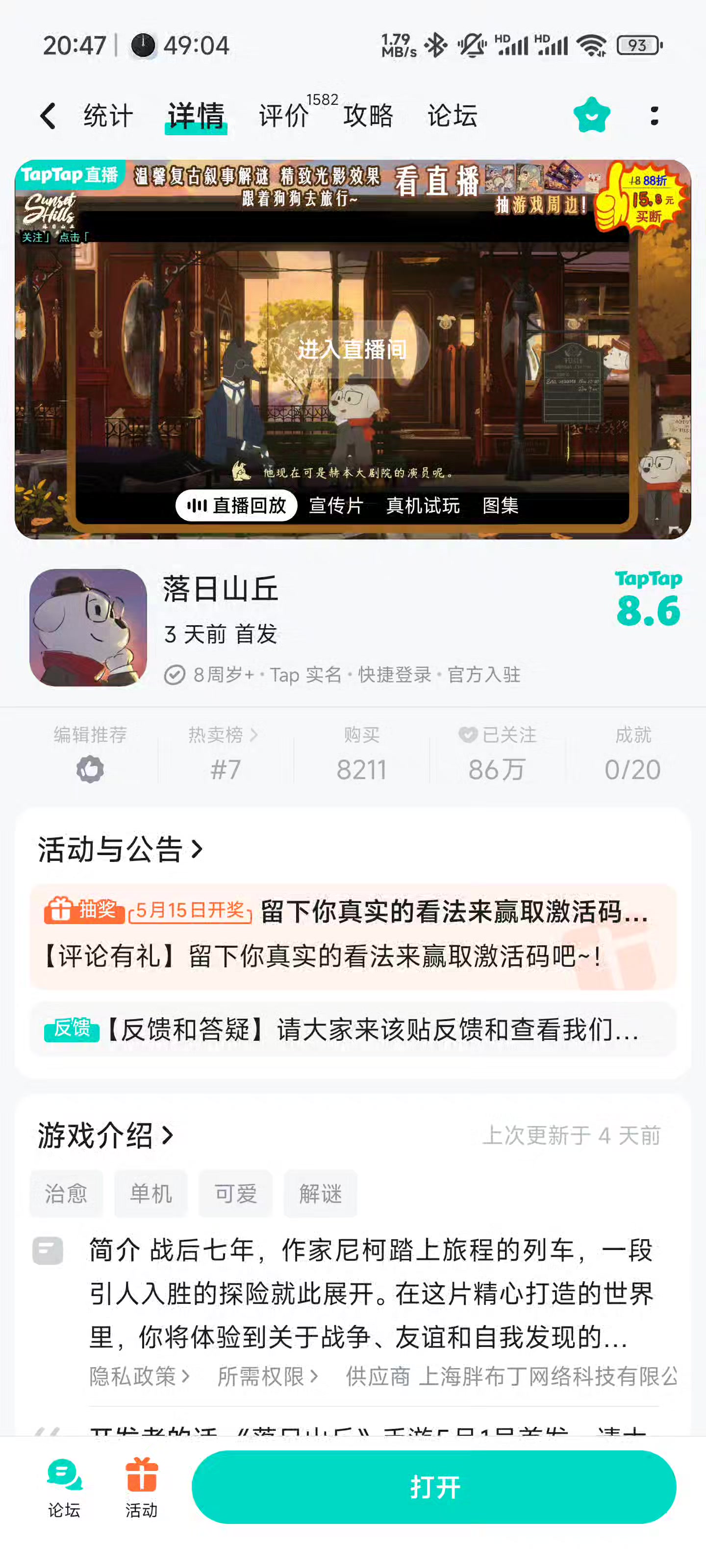
Task: Switch to the 攻略 tab
Action: coord(368,116)
